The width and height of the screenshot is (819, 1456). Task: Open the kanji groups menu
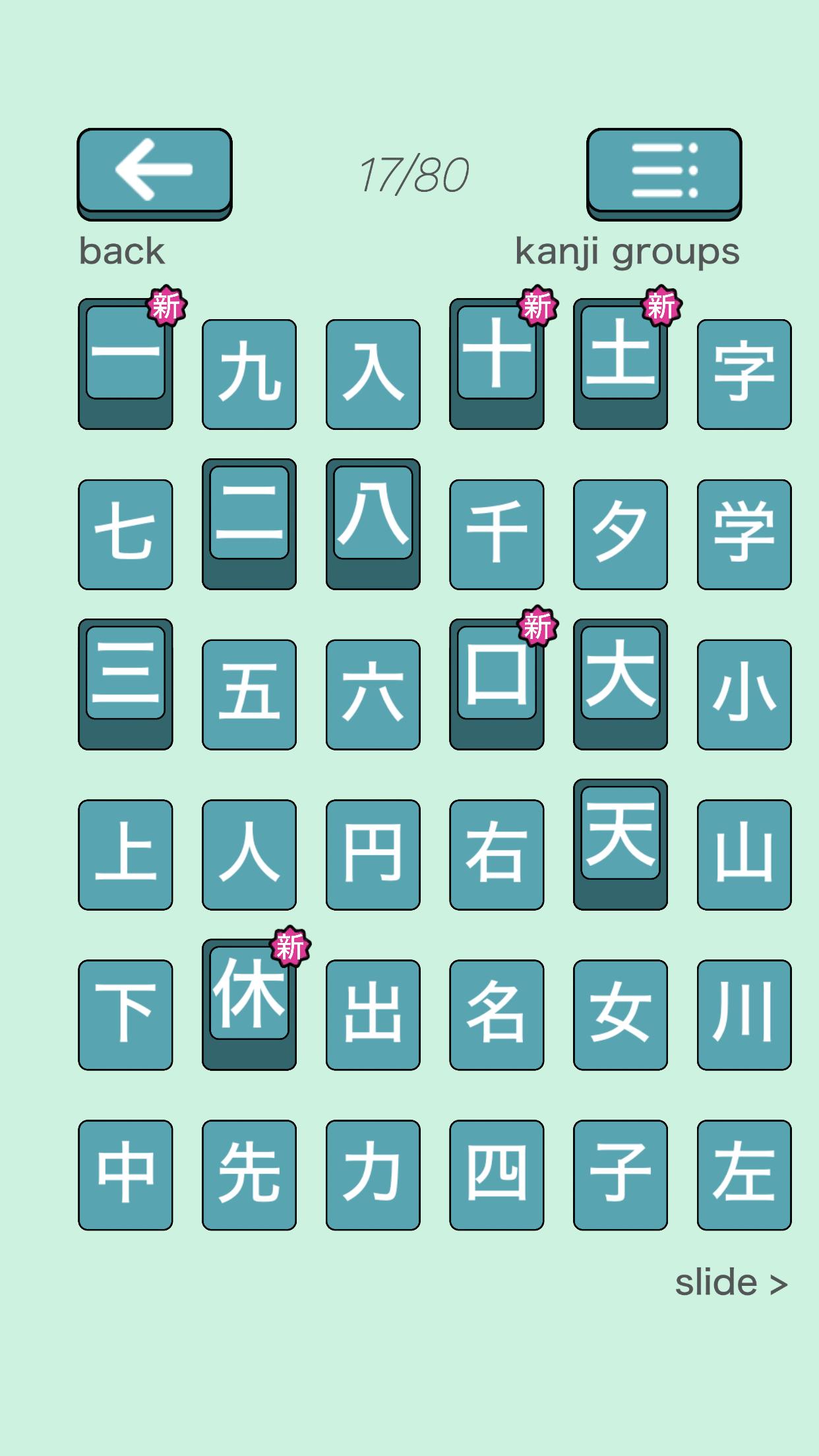coord(664,173)
